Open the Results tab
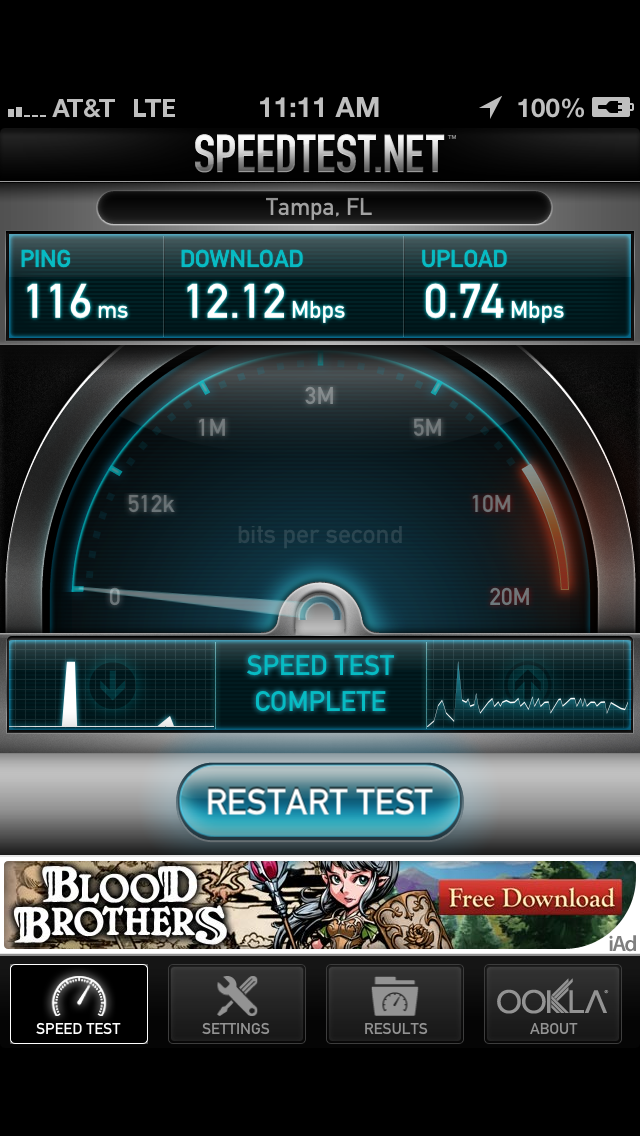 point(395,1004)
